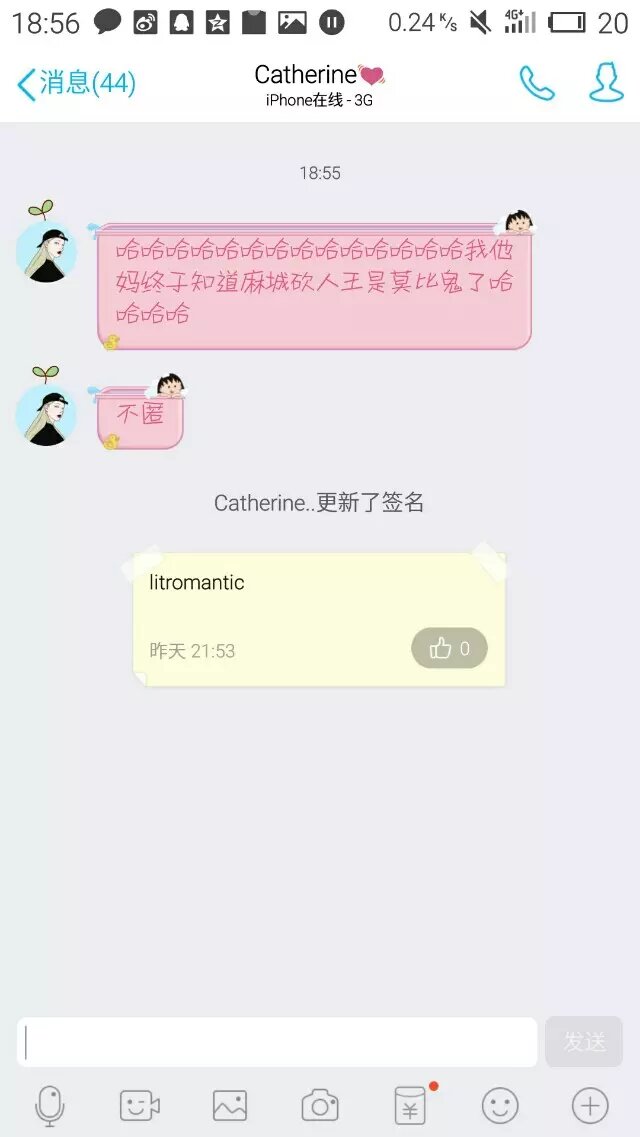Open the emoji picker
The height and width of the screenshot is (1137, 640).
pos(500,1106)
